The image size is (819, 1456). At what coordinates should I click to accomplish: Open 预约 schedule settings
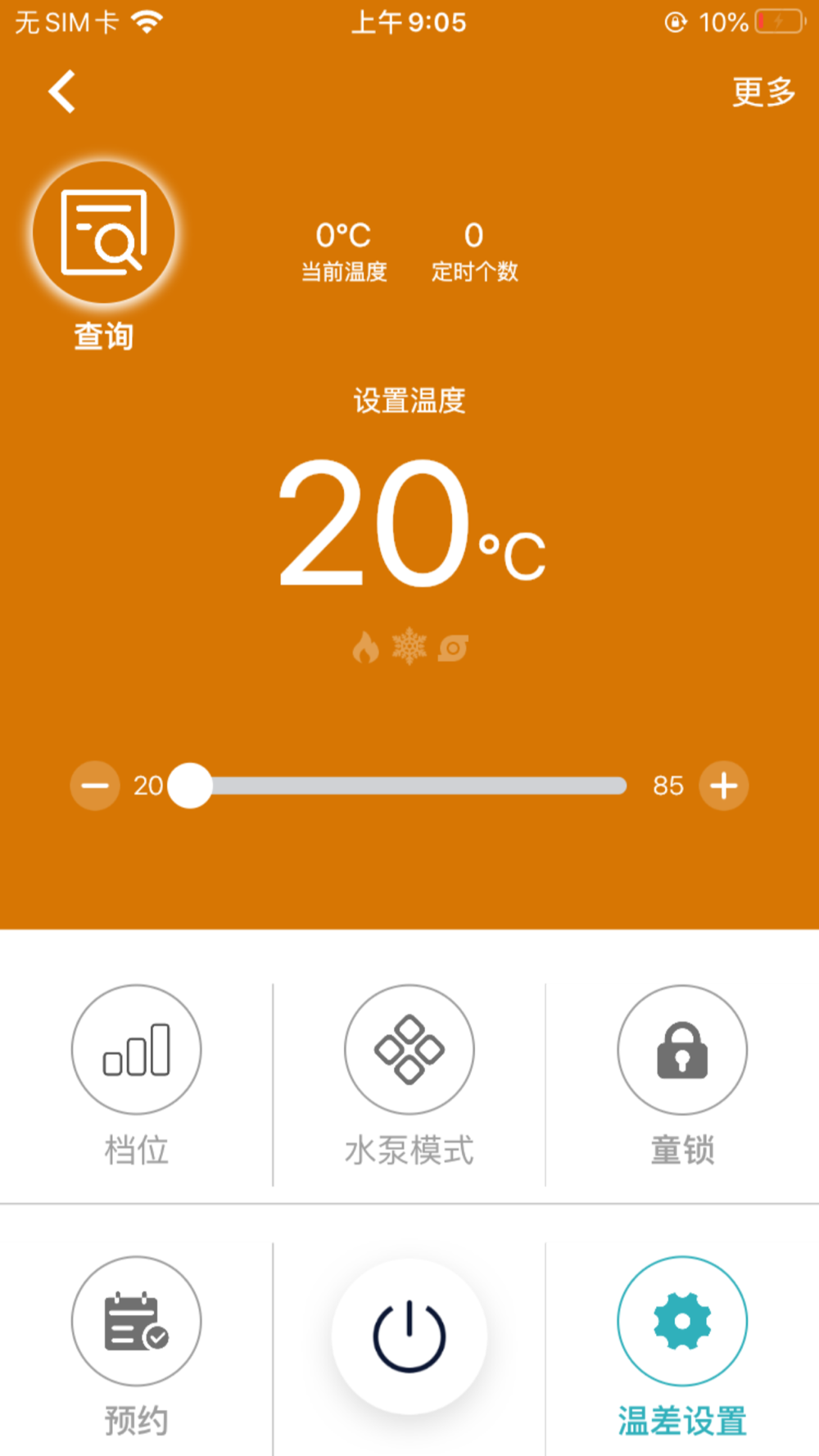point(136,1322)
